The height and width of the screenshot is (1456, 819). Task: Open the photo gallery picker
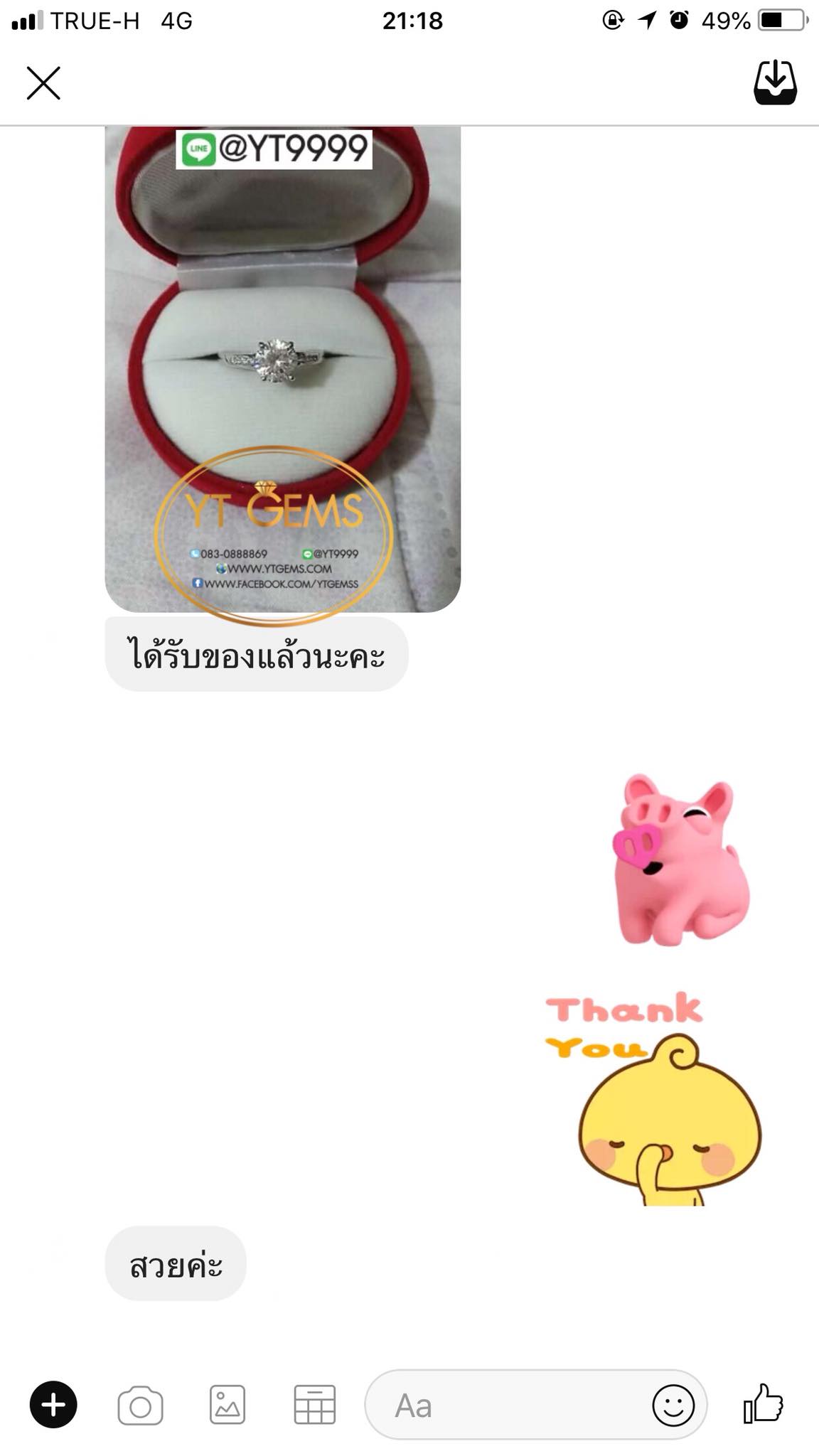(x=227, y=1405)
